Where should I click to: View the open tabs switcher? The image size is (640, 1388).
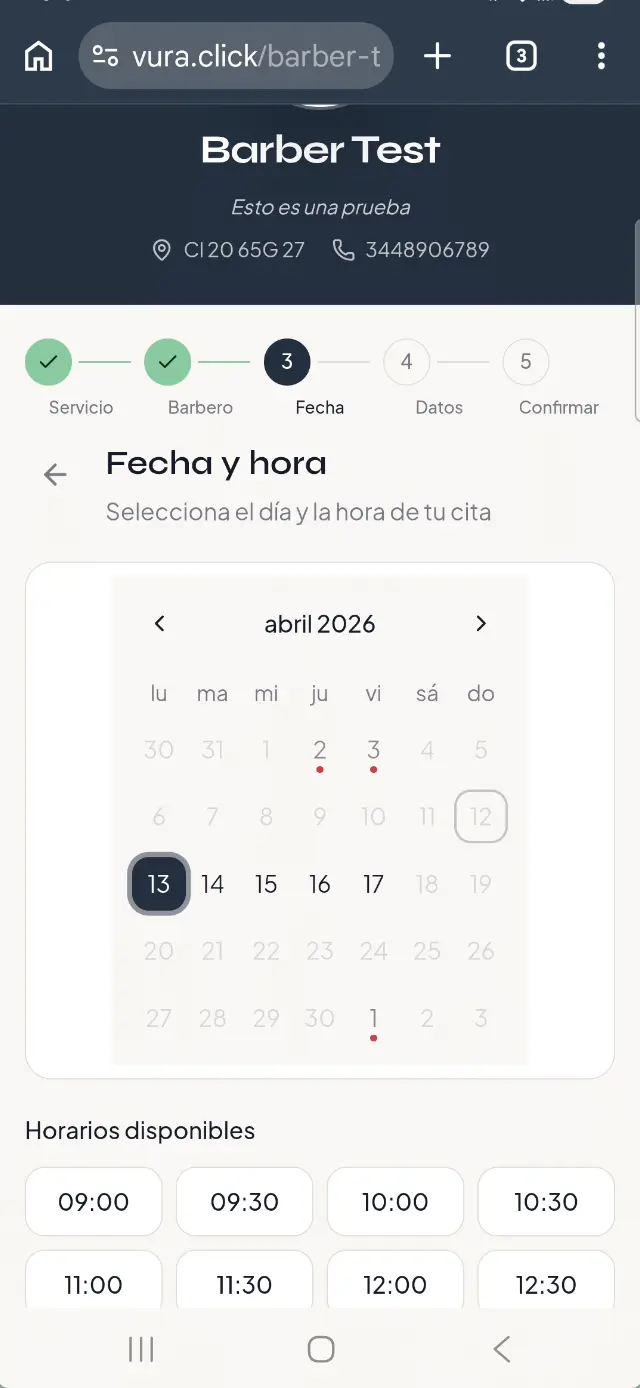520,56
